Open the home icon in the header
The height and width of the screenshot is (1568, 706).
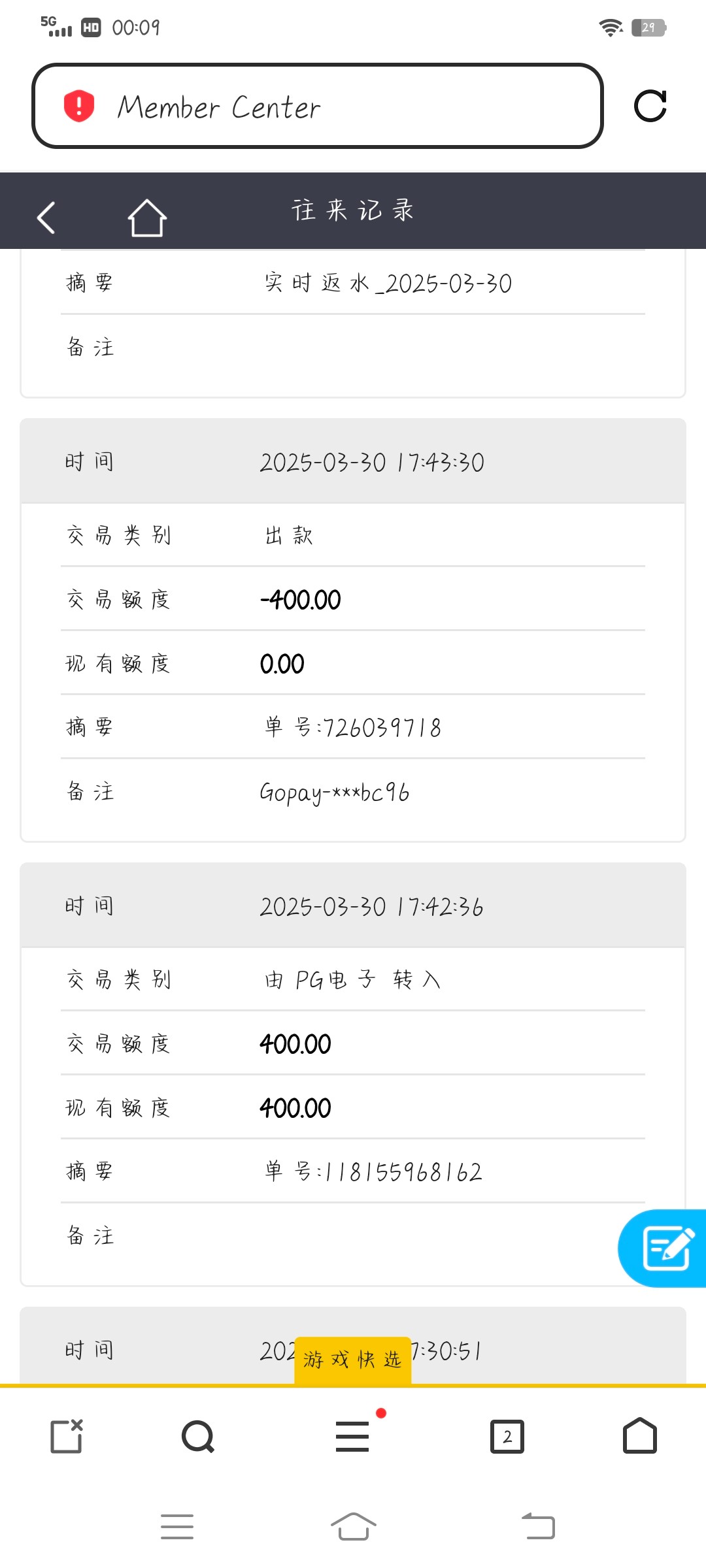click(x=147, y=218)
